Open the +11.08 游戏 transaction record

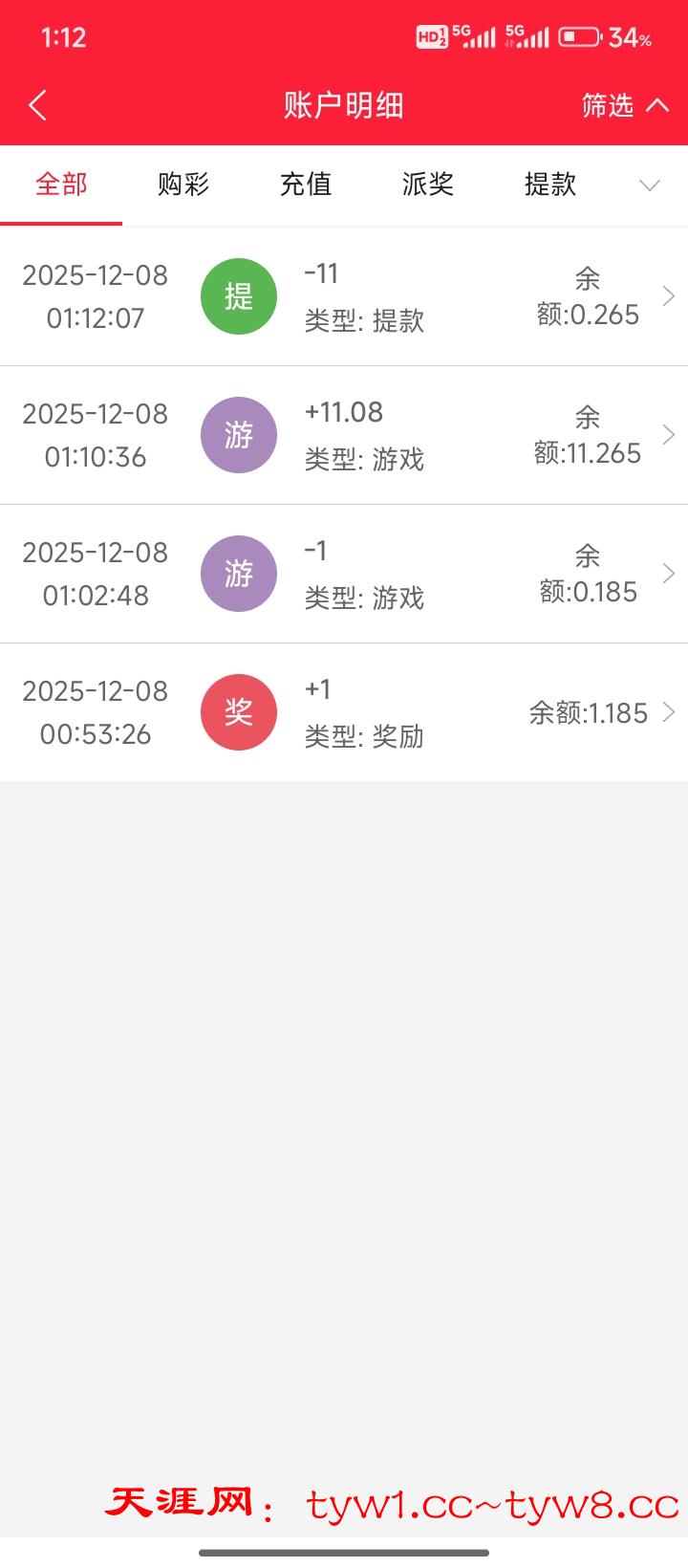point(344,435)
